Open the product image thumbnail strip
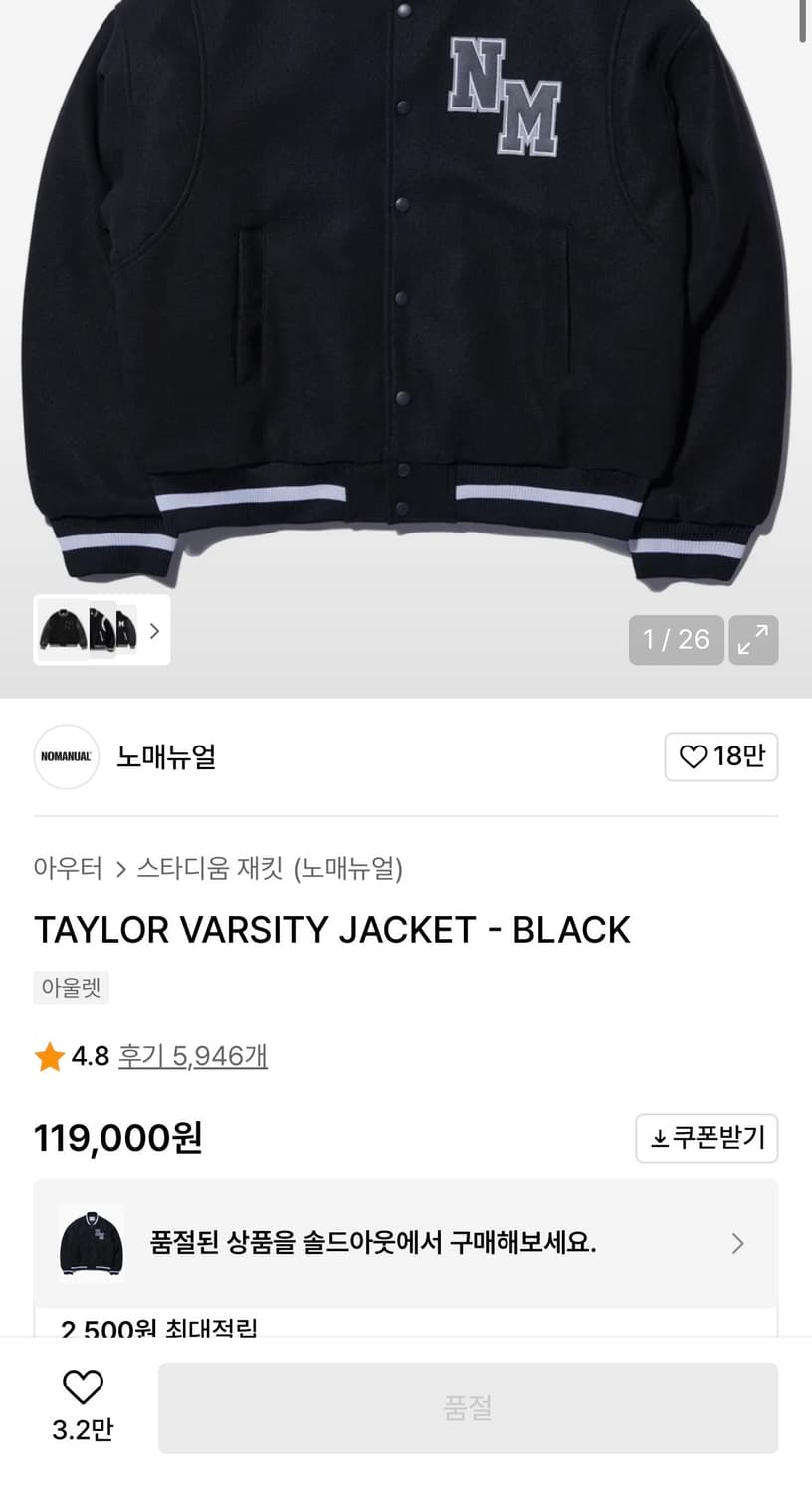This screenshot has width=812, height=1493. click(101, 630)
